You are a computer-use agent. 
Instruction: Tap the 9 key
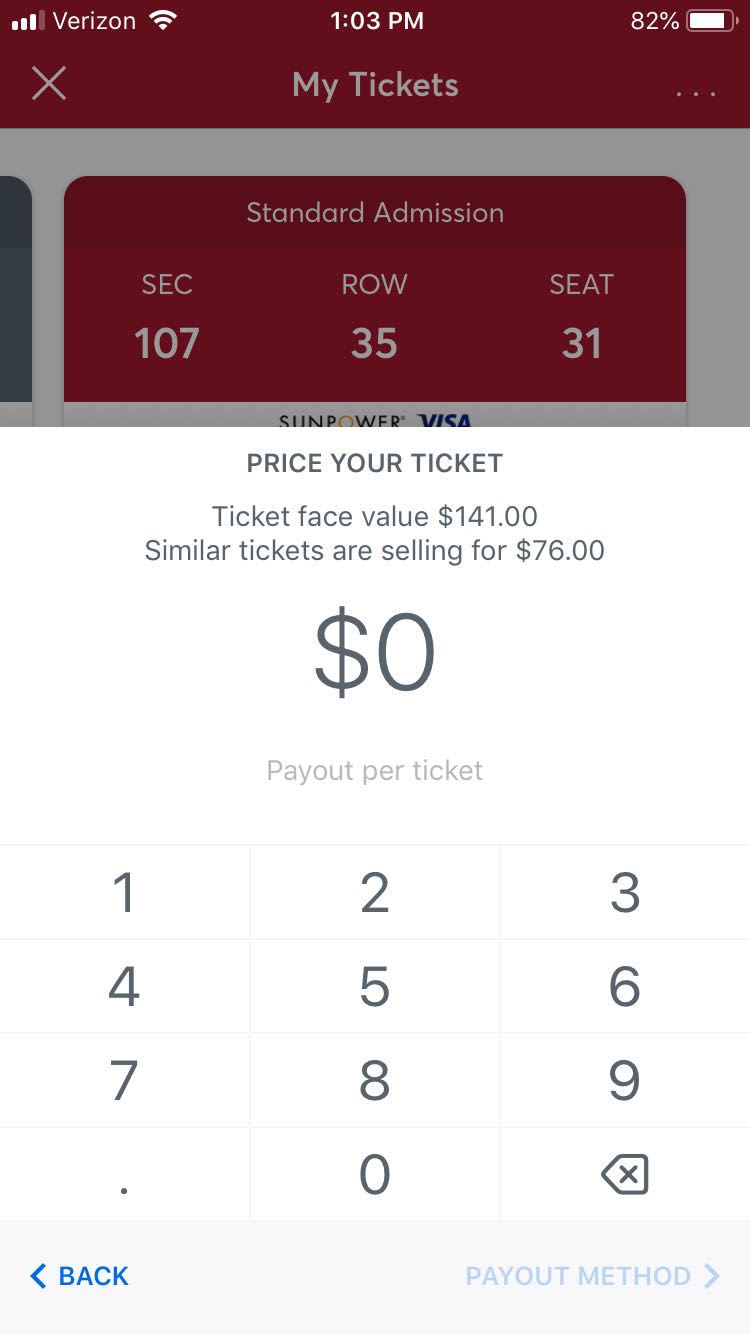click(x=624, y=1081)
